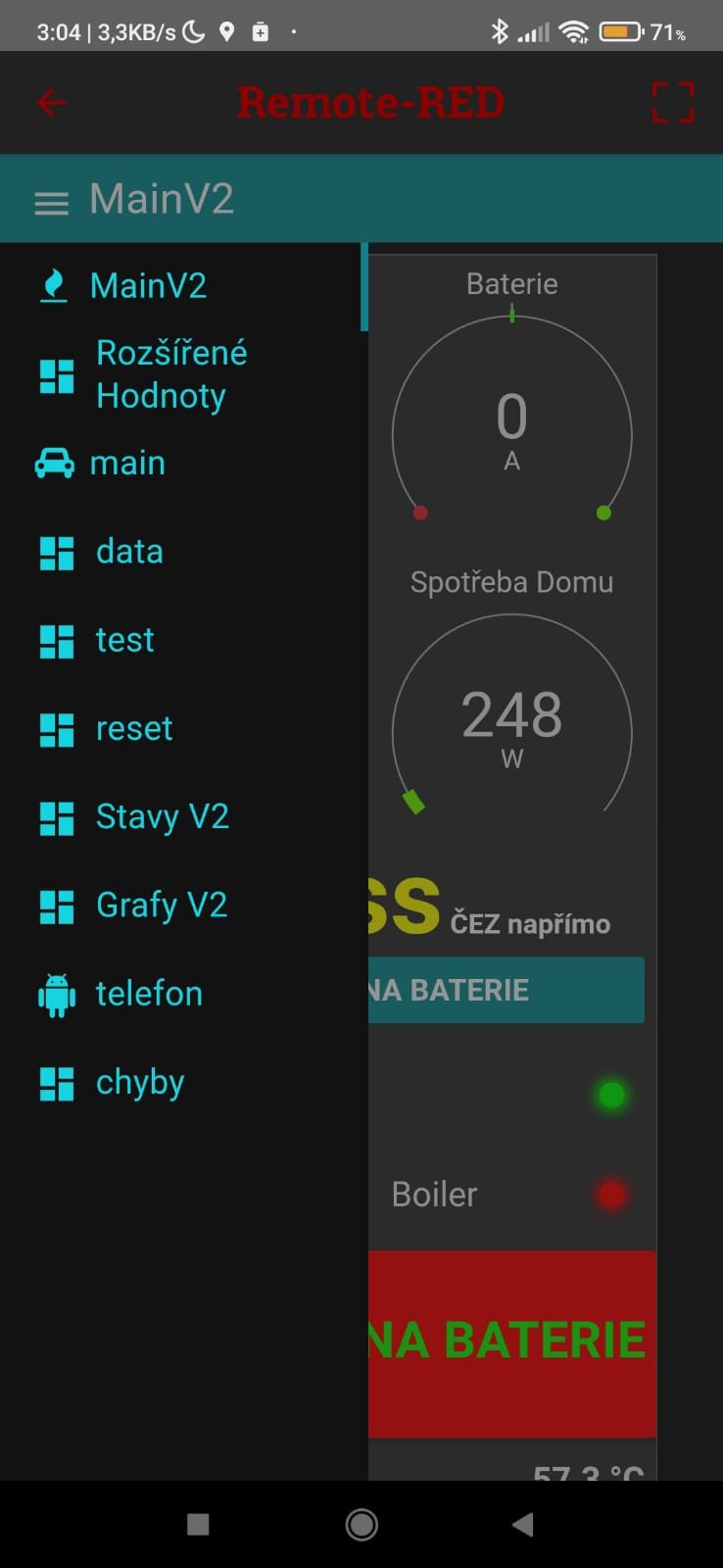Image resolution: width=723 pixels, height=1568 pixels.
Task: View the Grafy V2 tab
Action: click(x=161, y=905)
